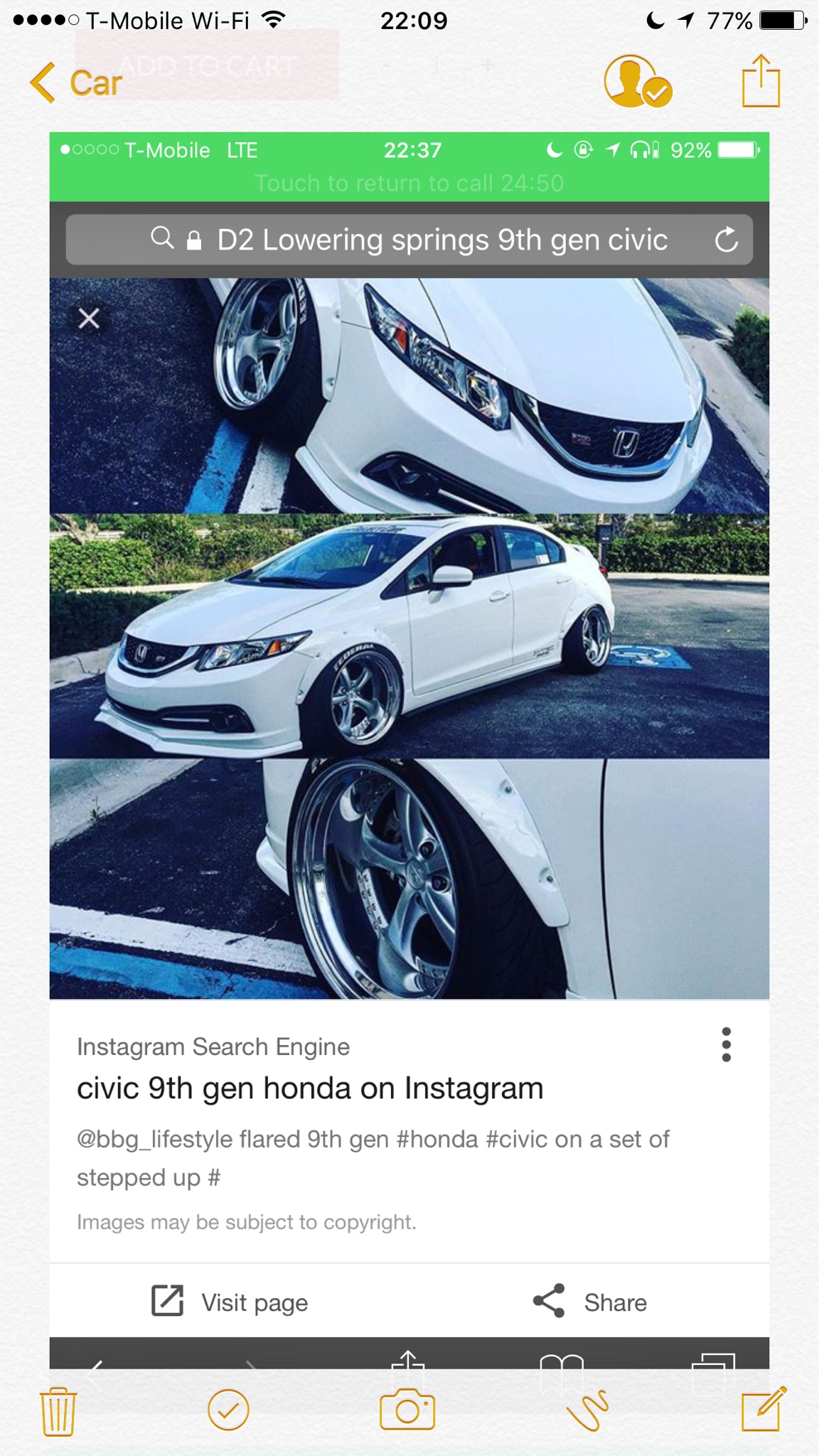The image size is (819, 1456).
Task: Delete this note with the trash icon
Action: click(x=58, y=1410)
